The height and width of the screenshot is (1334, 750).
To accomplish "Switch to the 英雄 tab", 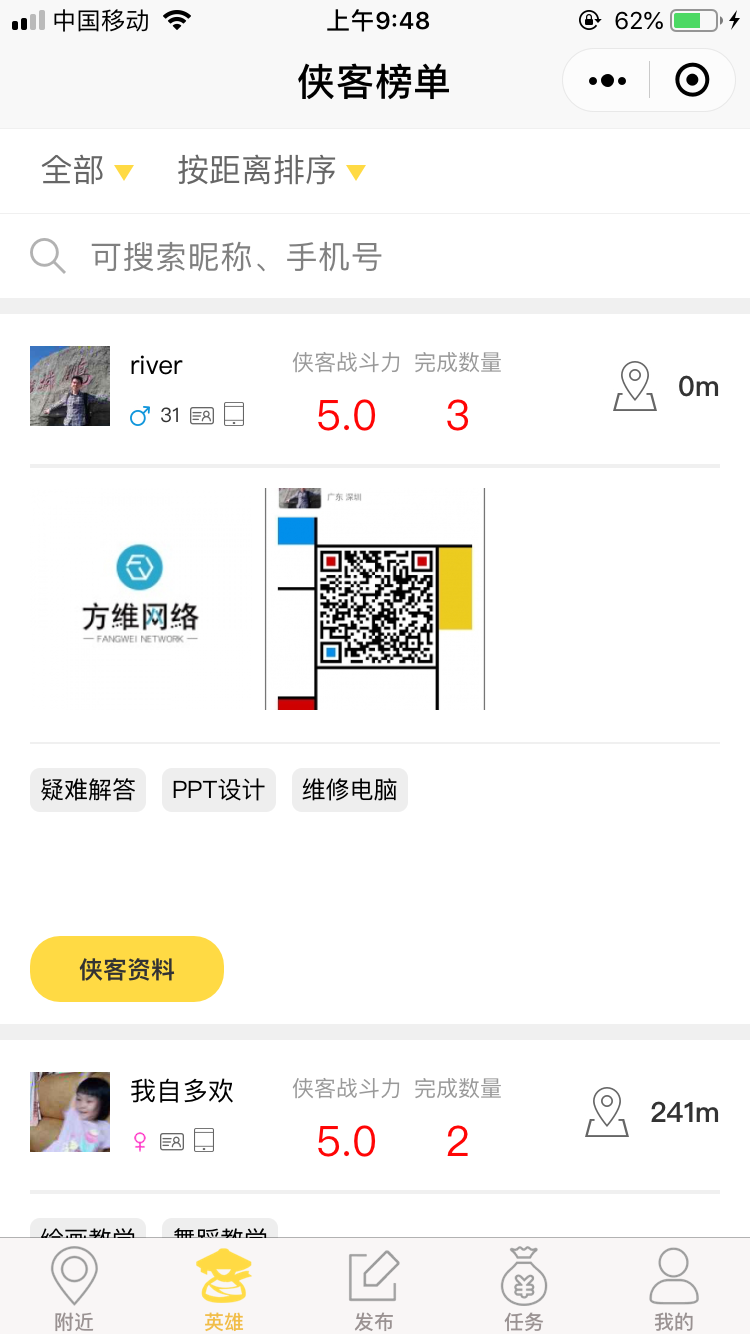I will click(224, 1290).
